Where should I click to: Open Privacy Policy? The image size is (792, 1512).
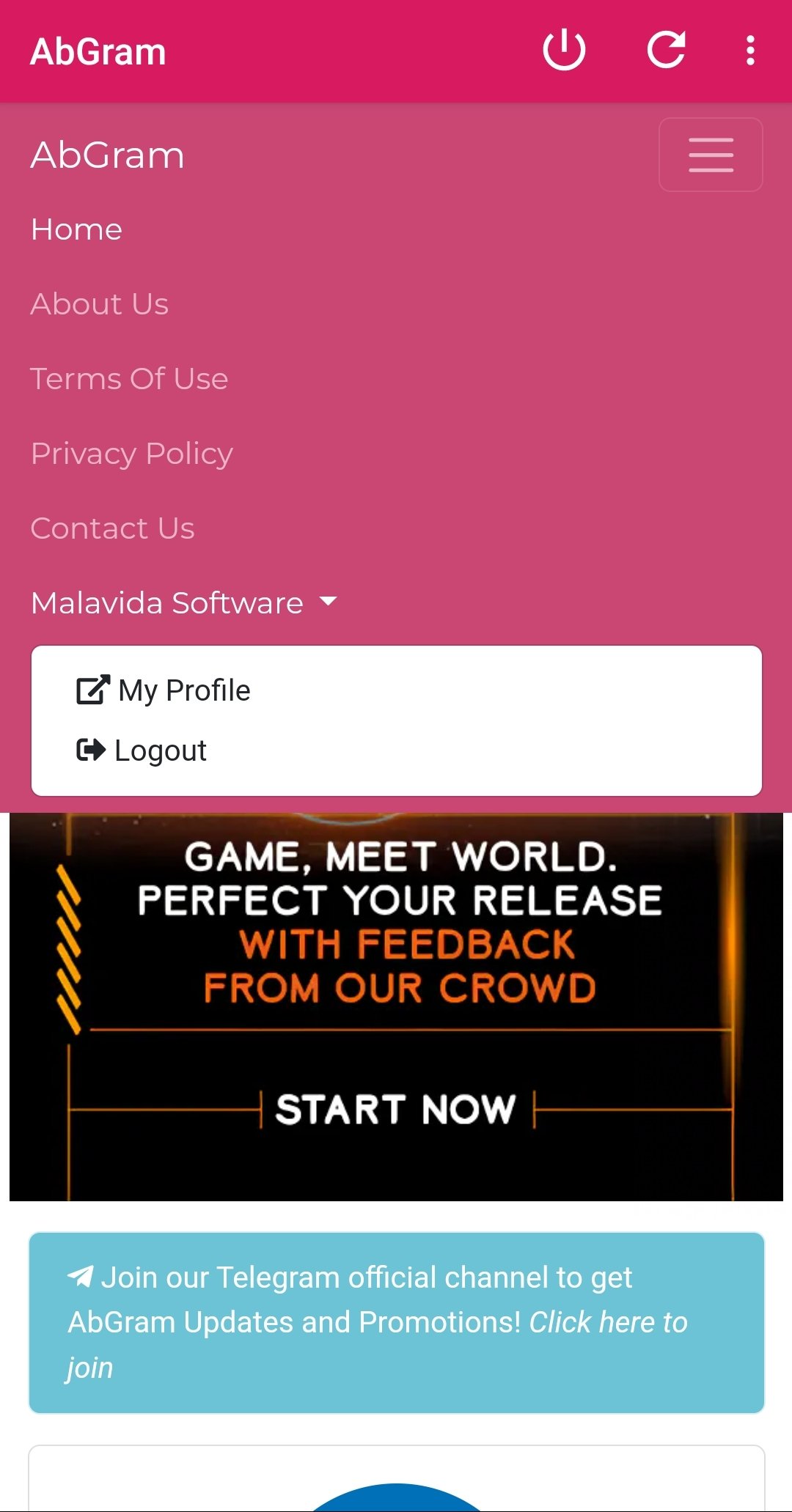132,454
